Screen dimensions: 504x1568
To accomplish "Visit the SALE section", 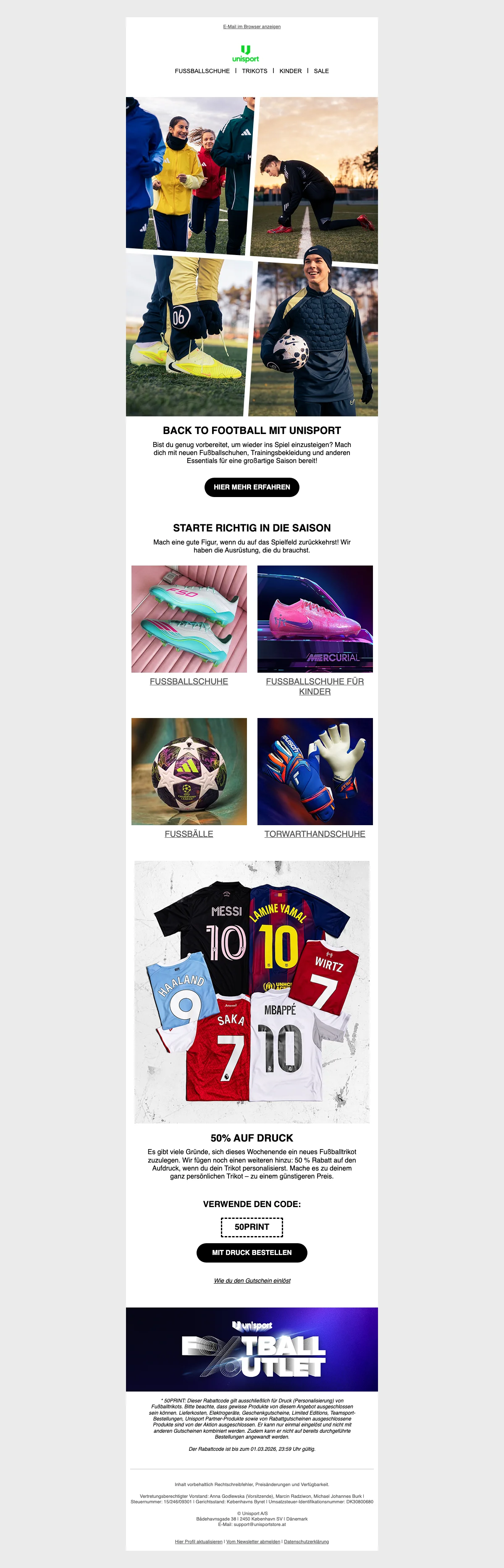I will pyautogui.click(x=321, y=71).
